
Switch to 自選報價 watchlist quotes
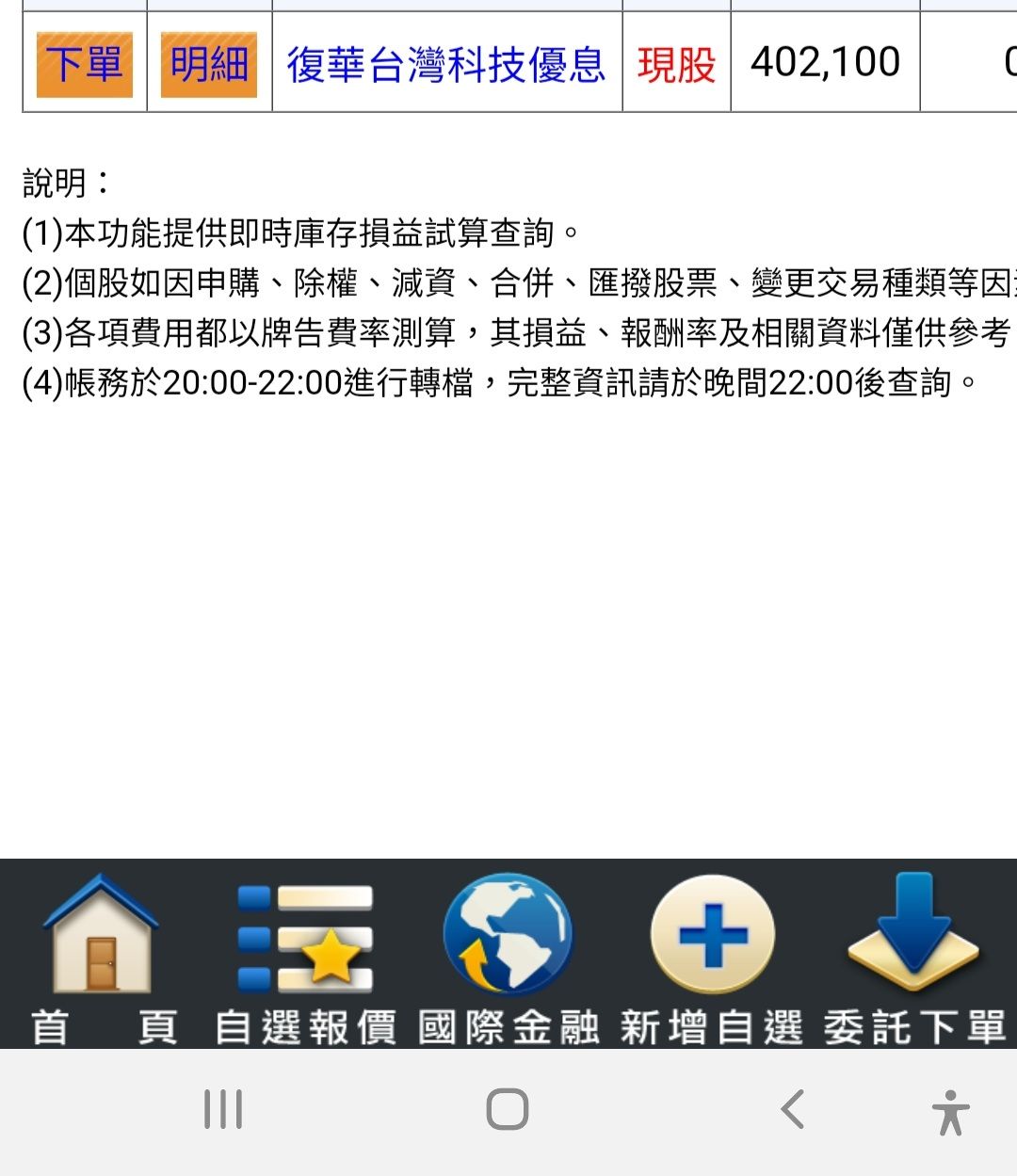click(305, 956)
